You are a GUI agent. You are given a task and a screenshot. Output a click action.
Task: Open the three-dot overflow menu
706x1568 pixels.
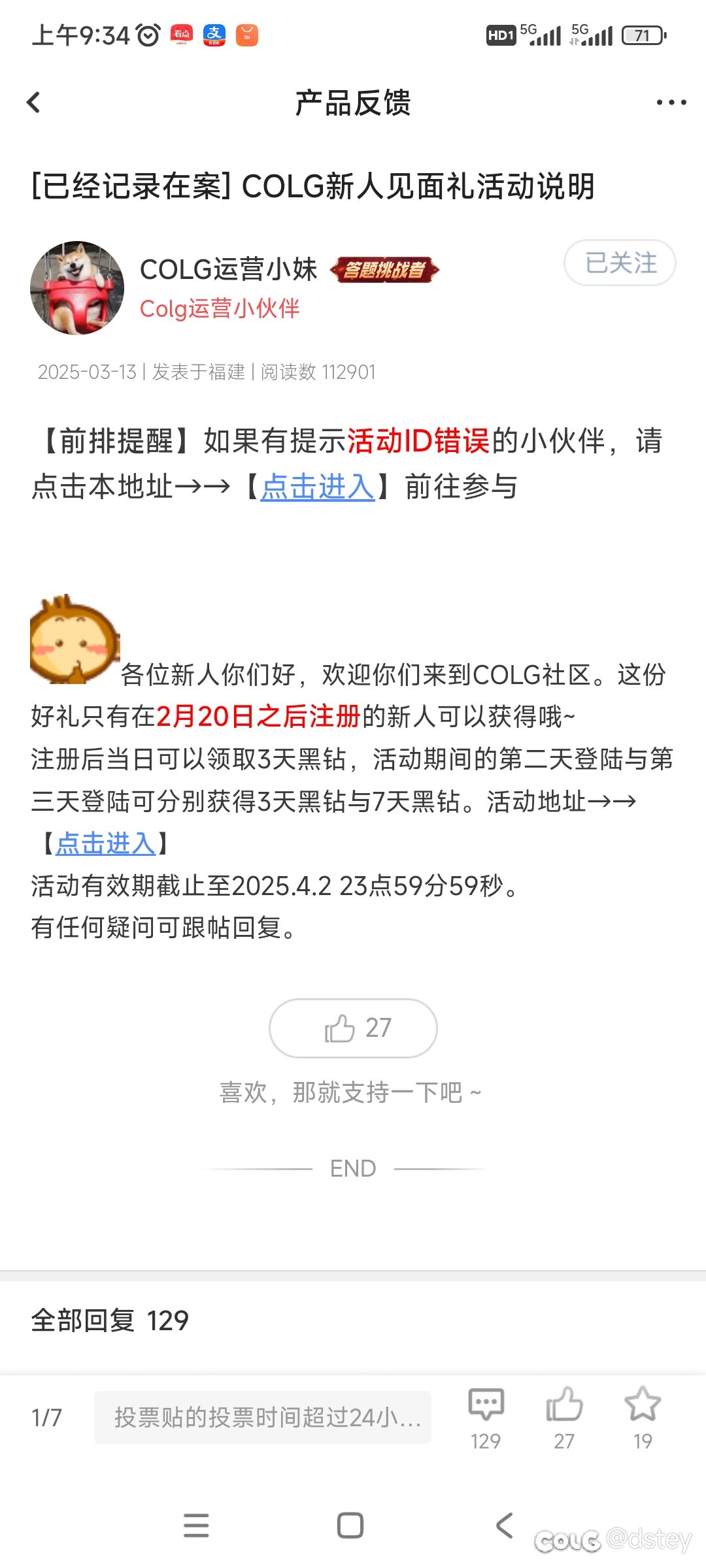tap(671, 103)
